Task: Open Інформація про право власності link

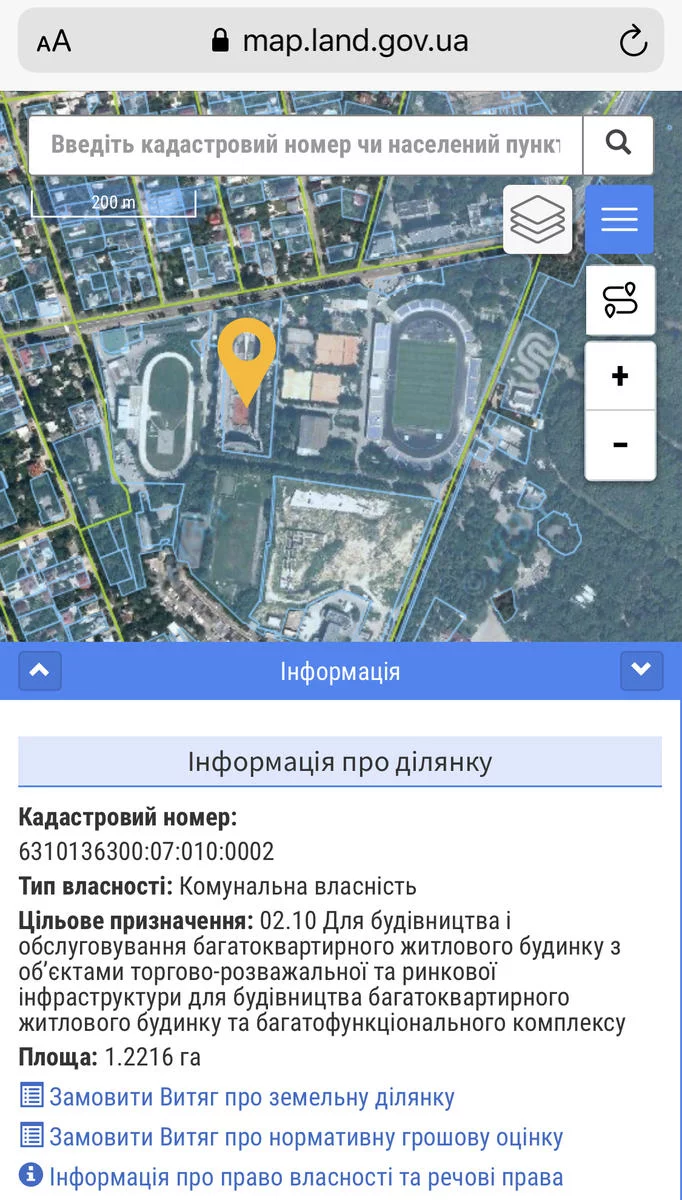Action: point(305,1177)
